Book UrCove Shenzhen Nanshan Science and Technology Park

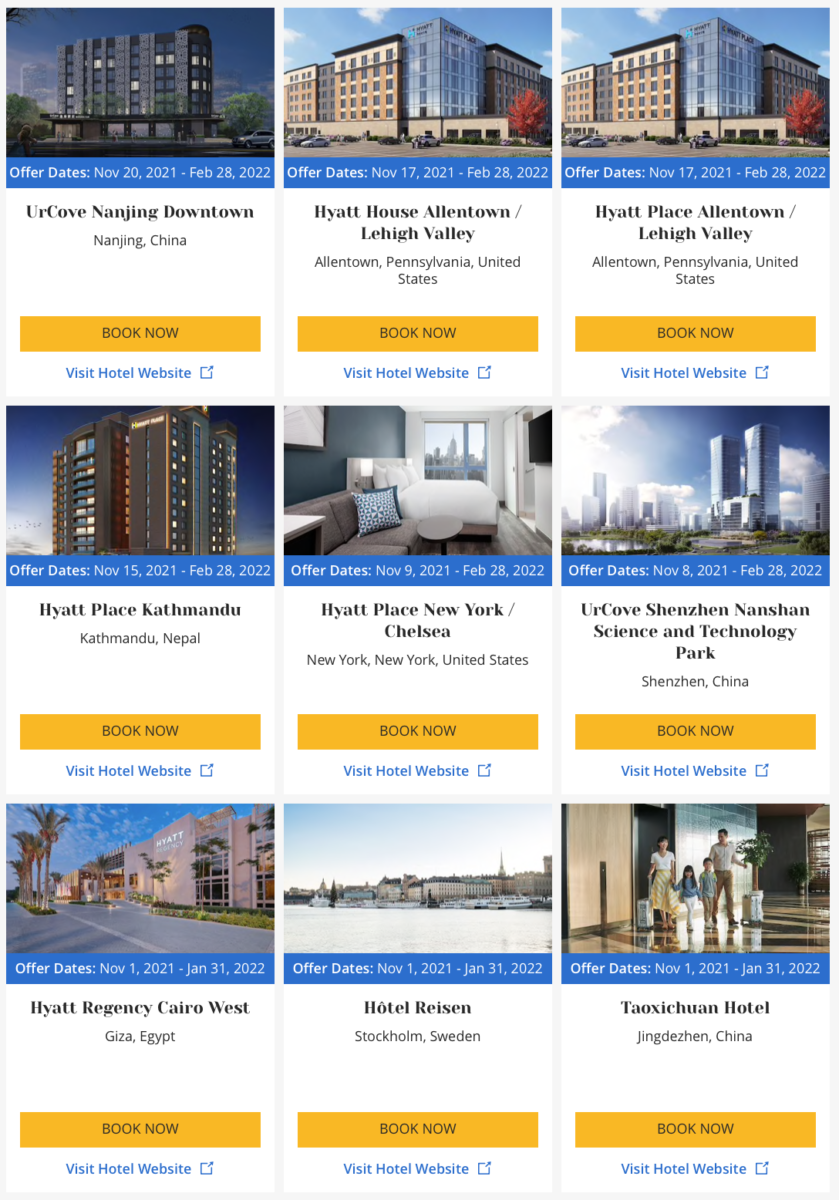[695, 731]
